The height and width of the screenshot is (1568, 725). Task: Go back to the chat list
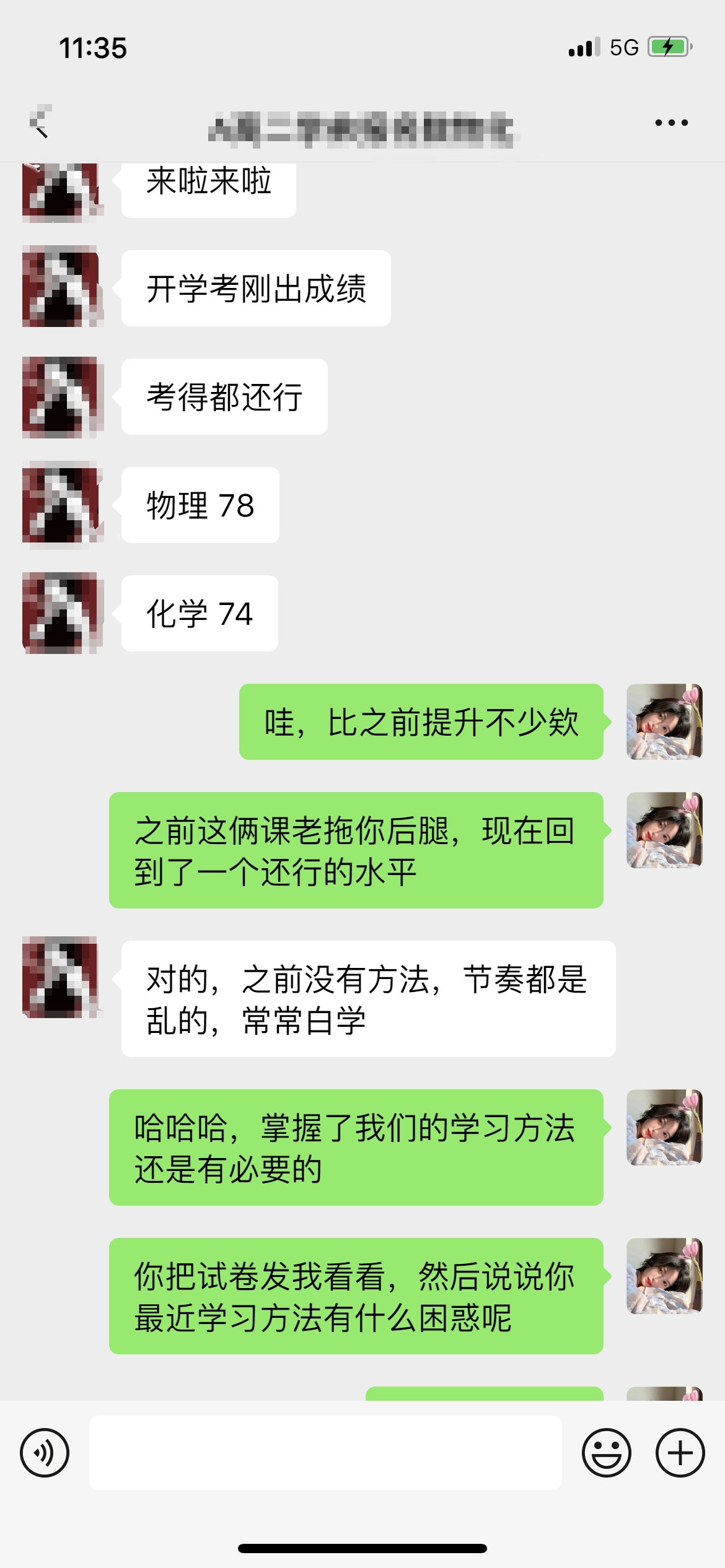(40, 122)
